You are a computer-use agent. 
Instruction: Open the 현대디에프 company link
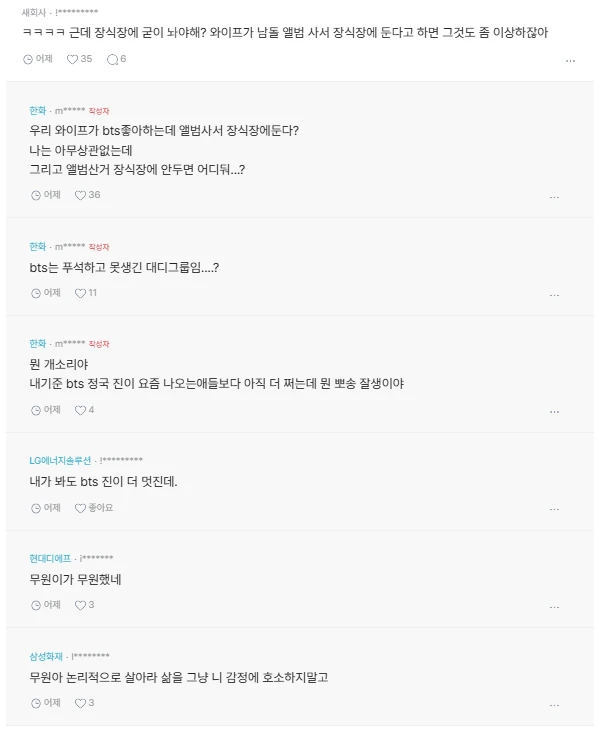(50, 558)
